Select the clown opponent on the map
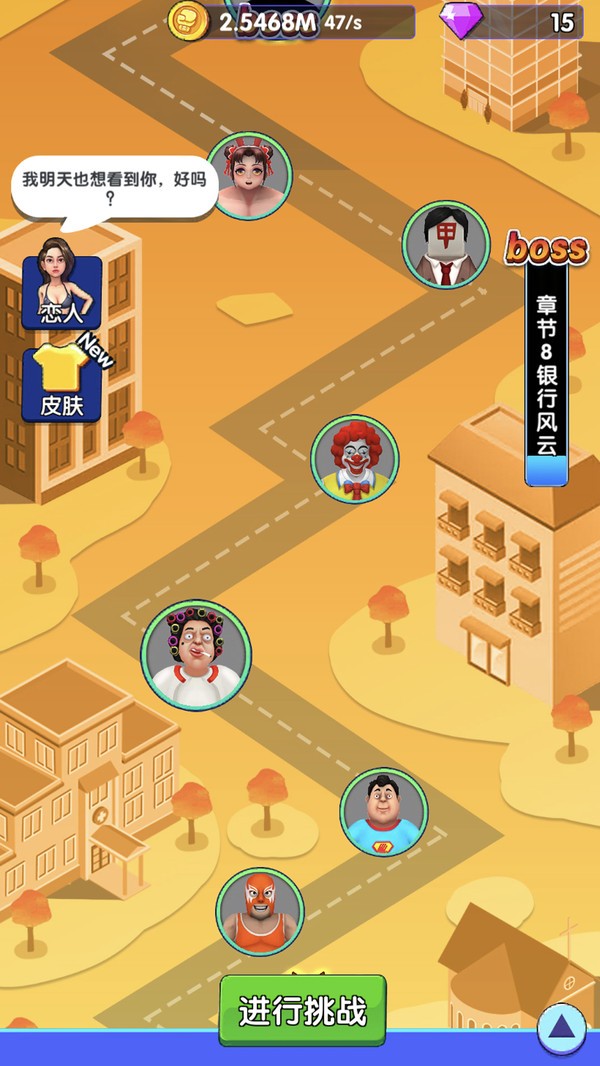This screenshot has height=1066, width=600. point(355,459)
